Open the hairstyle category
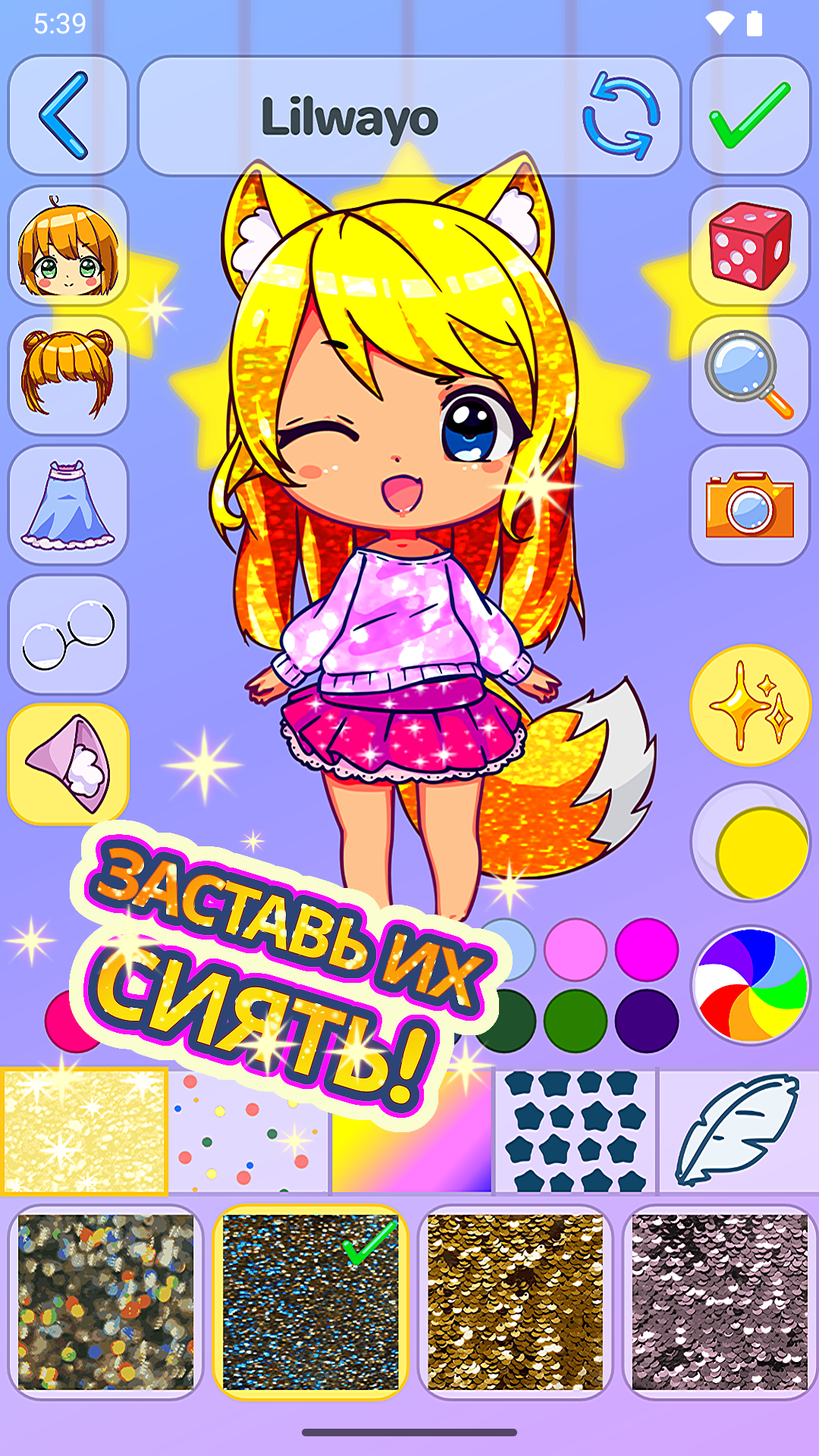This screenshot has width=819, height=1456. [67, 375]
